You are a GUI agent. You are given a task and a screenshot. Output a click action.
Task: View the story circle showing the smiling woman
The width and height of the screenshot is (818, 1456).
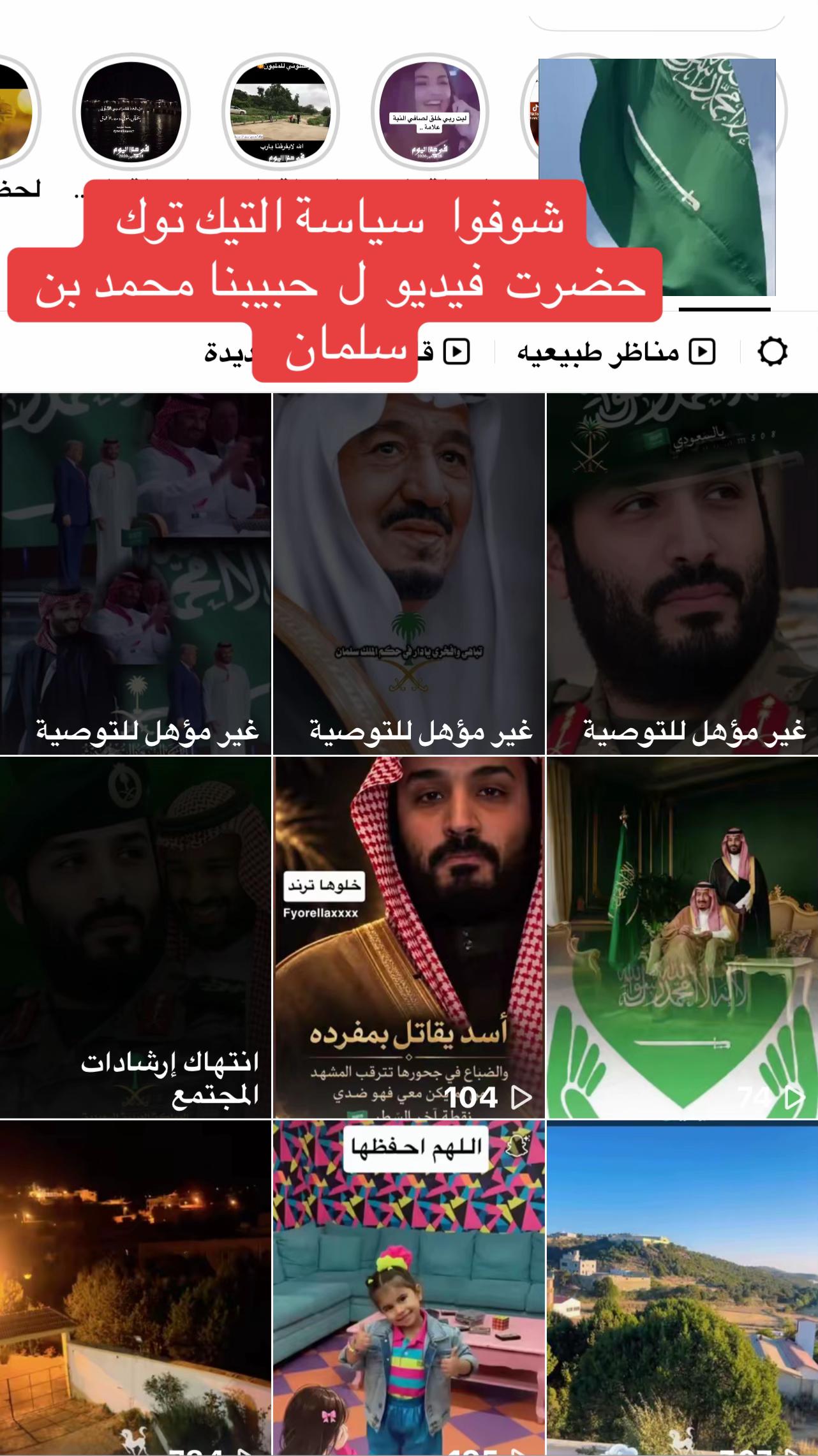point(430,111)
